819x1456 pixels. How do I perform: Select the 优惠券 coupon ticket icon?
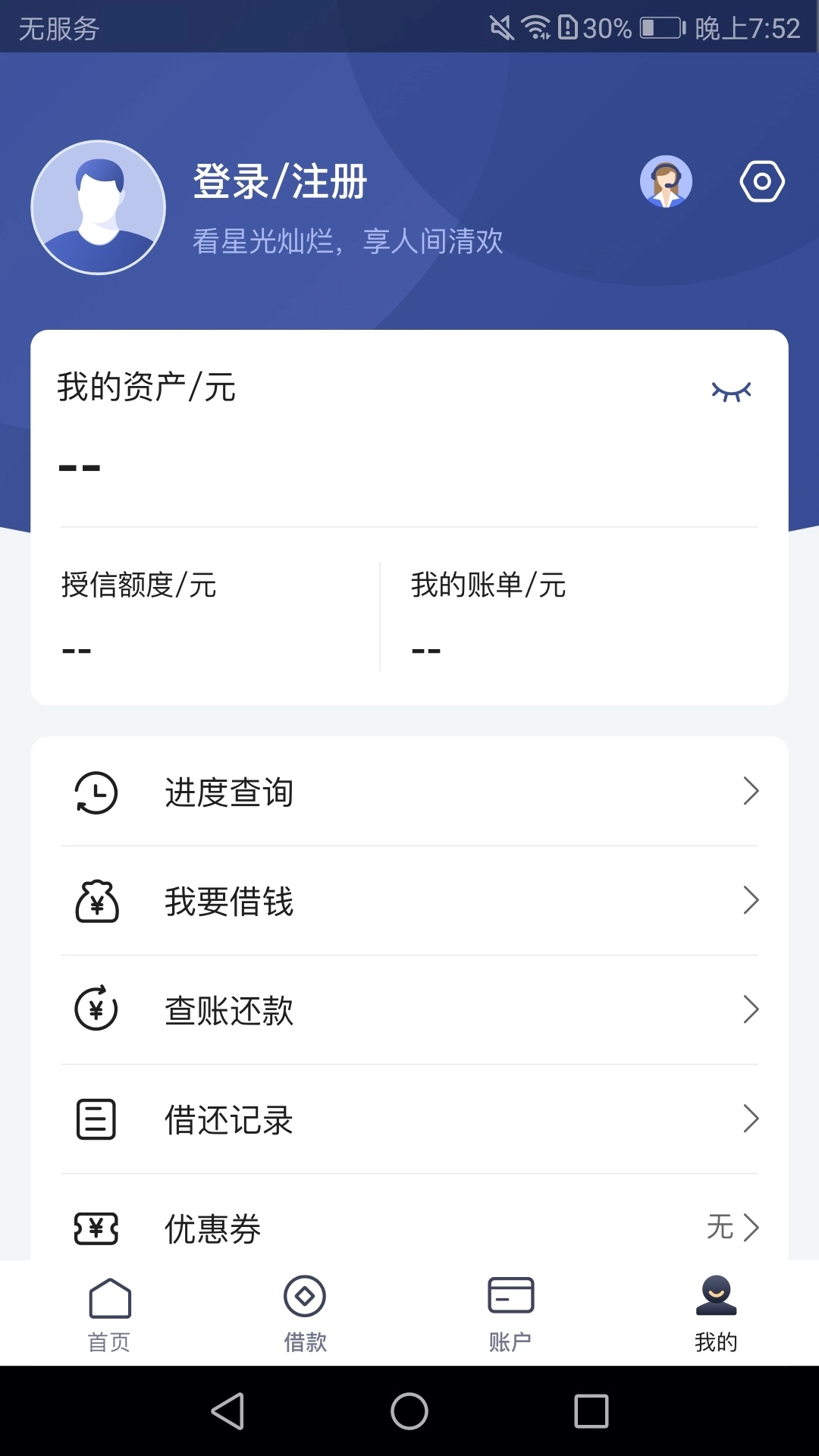pyautogui.click(x=96, y=1228)
